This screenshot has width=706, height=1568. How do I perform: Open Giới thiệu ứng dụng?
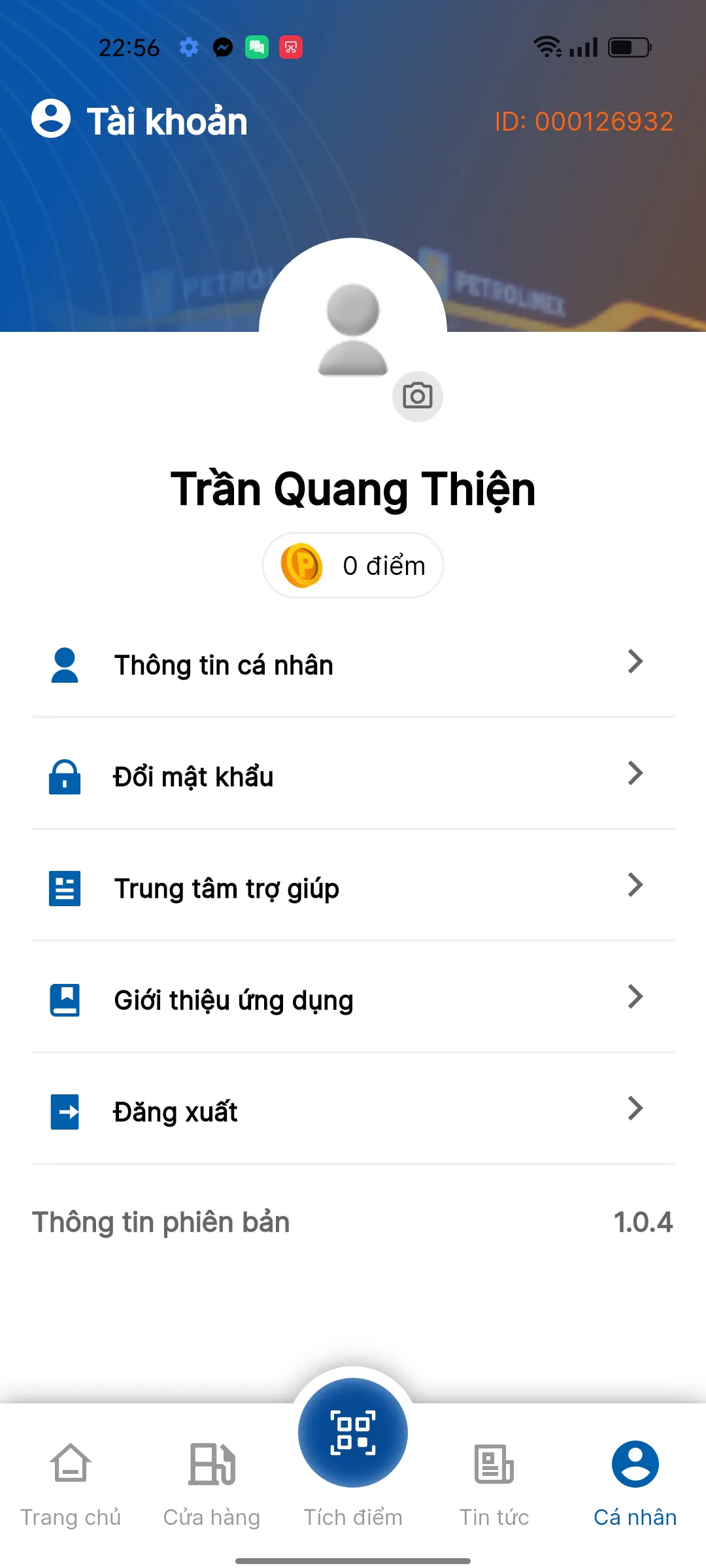pyautogui.click(x=353, y=1000)
